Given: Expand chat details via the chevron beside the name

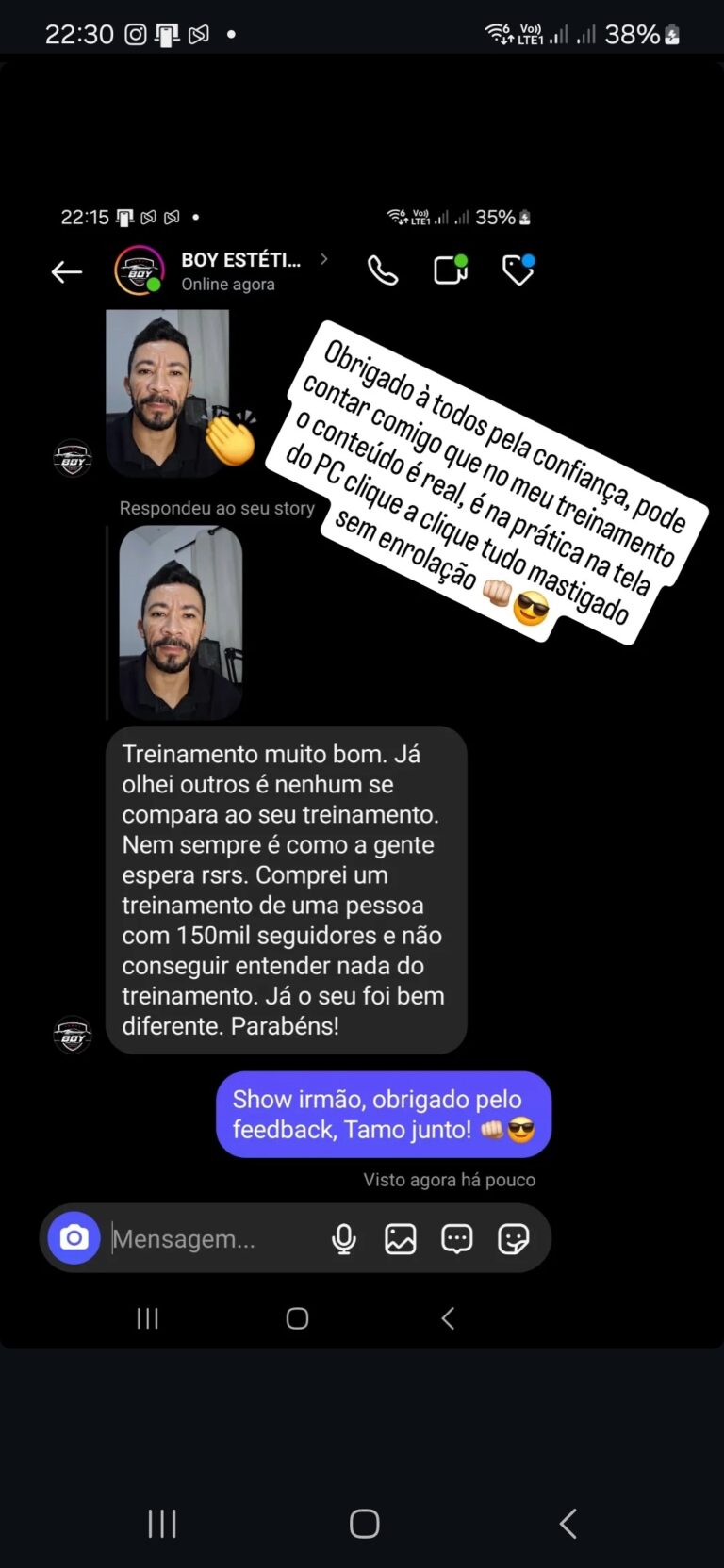Looking at the screenshot, I should [325, 261].
